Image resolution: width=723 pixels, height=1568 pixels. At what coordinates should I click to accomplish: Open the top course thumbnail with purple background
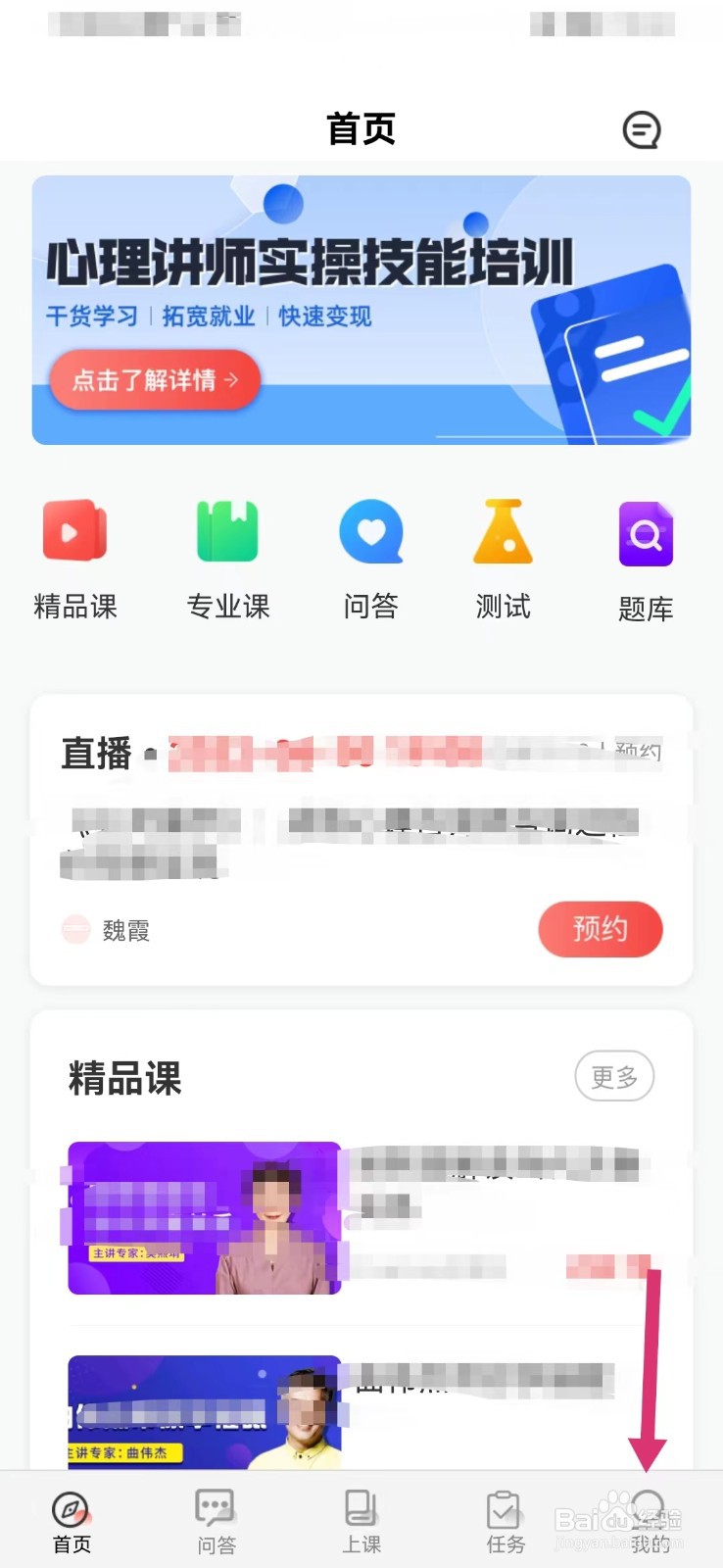[x=204, y=1218]
